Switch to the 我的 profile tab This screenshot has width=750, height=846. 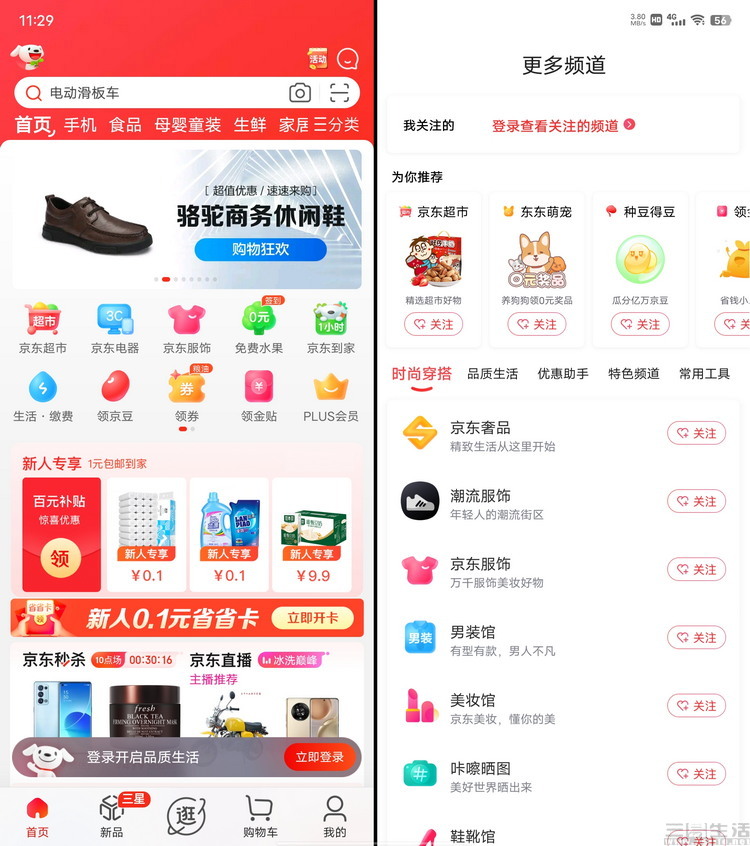(x=334, y=816)
